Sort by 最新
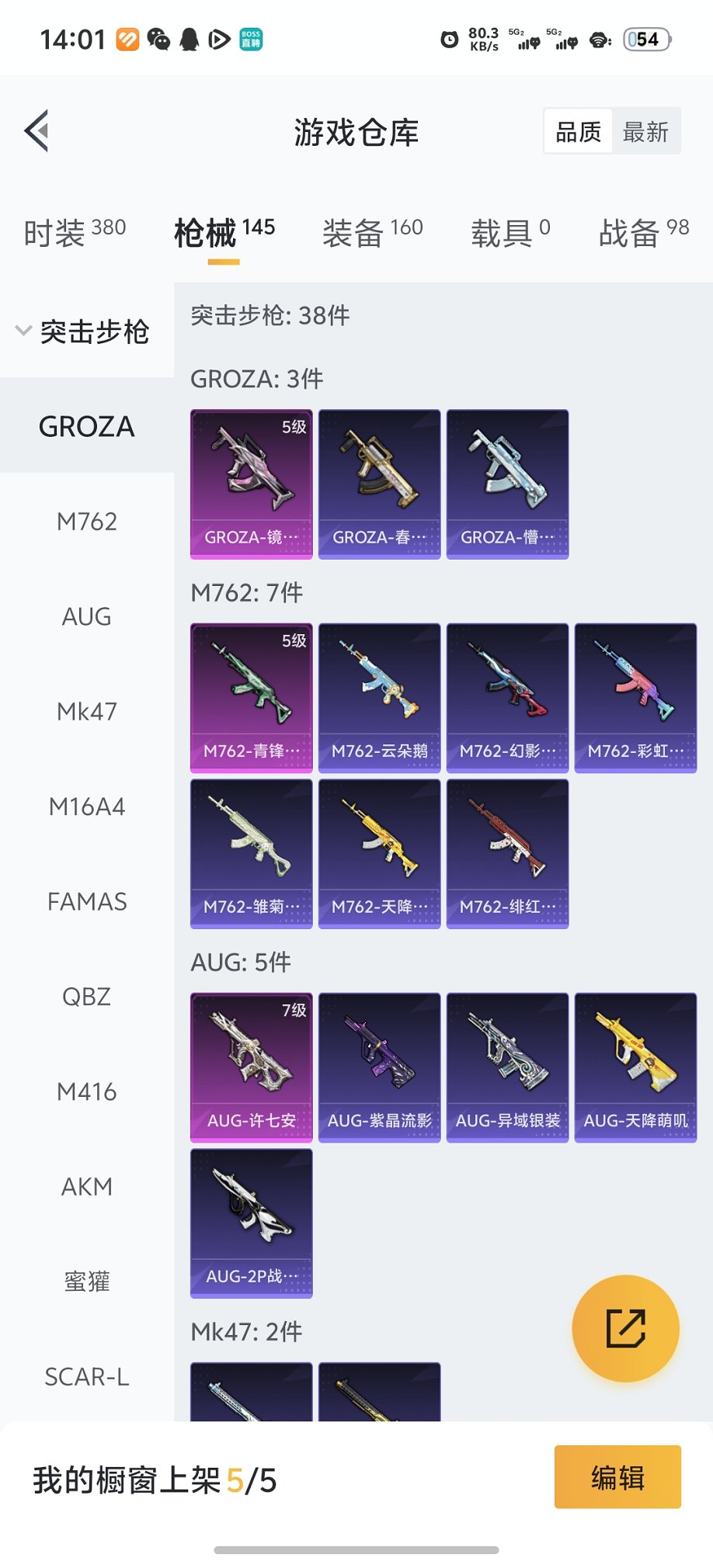Image resolution: width=713 pixels, height=1568 pixels. 645,132
